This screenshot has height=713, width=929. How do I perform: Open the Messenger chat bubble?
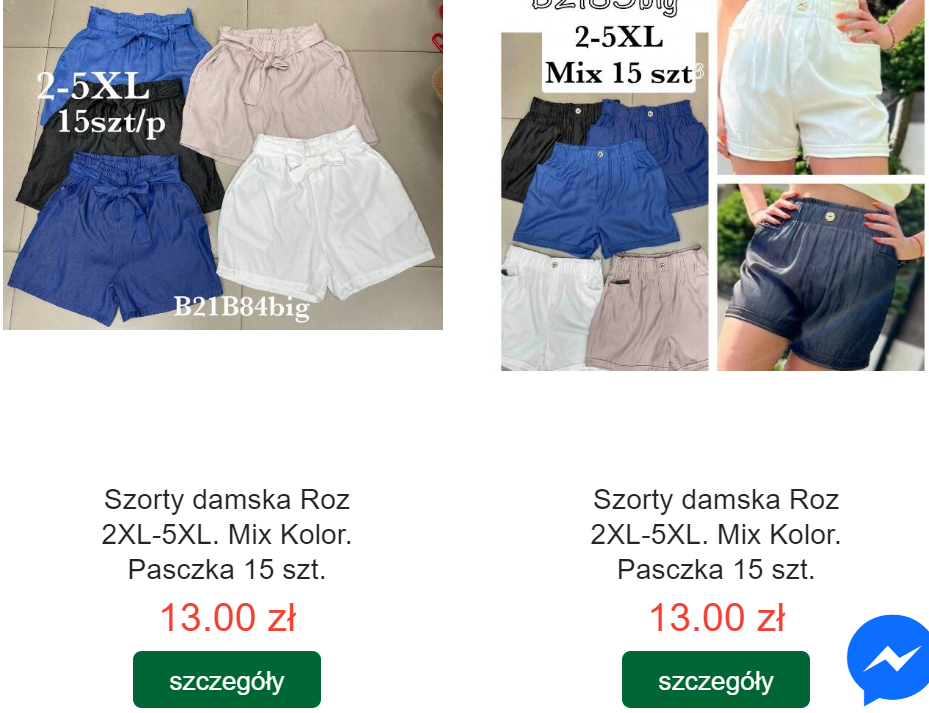889,658
